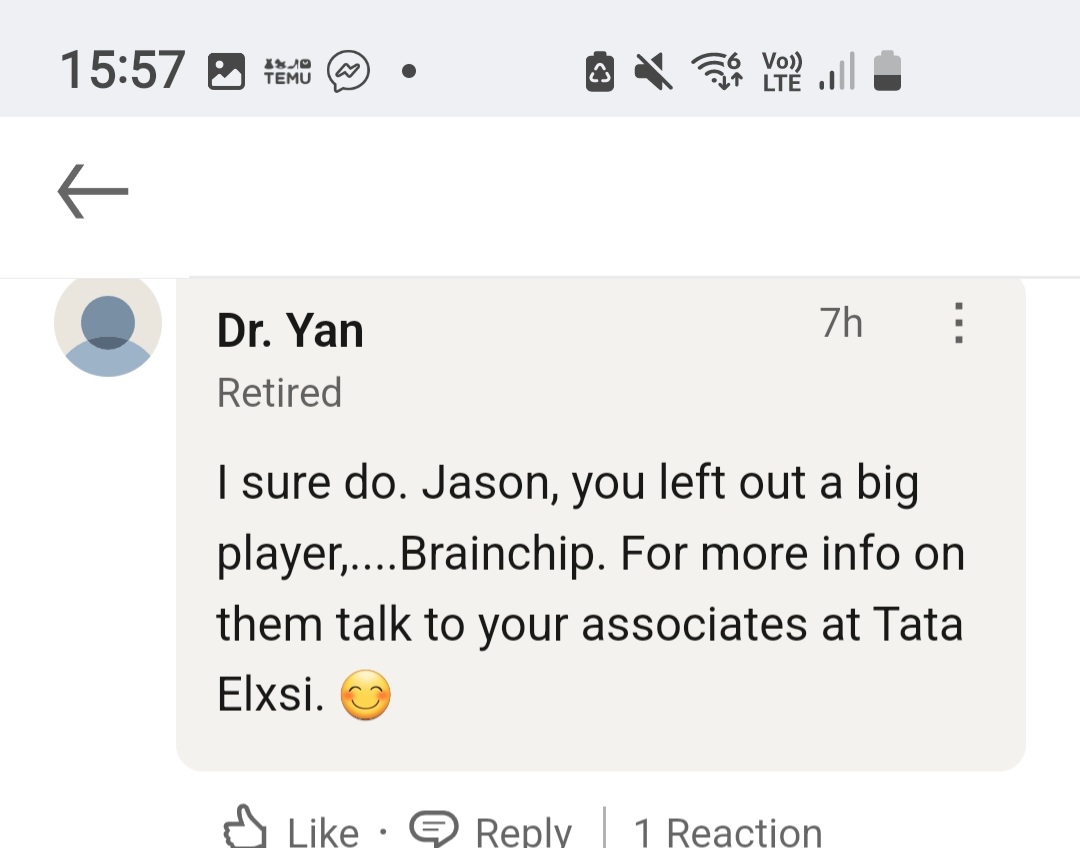Open Dr. Yan's profile name

[290, 331]
